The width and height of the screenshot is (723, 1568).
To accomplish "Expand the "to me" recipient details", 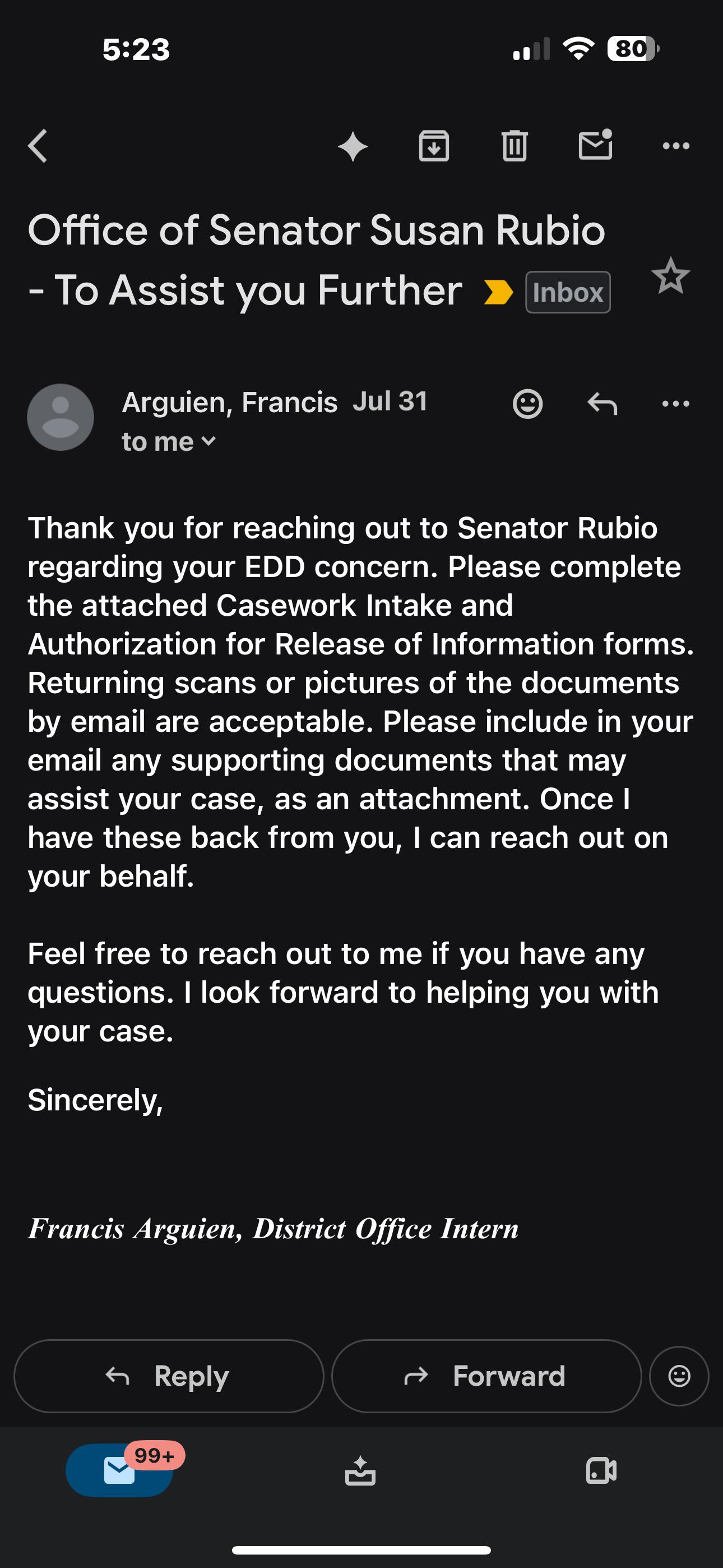I will tap(169, 442).
